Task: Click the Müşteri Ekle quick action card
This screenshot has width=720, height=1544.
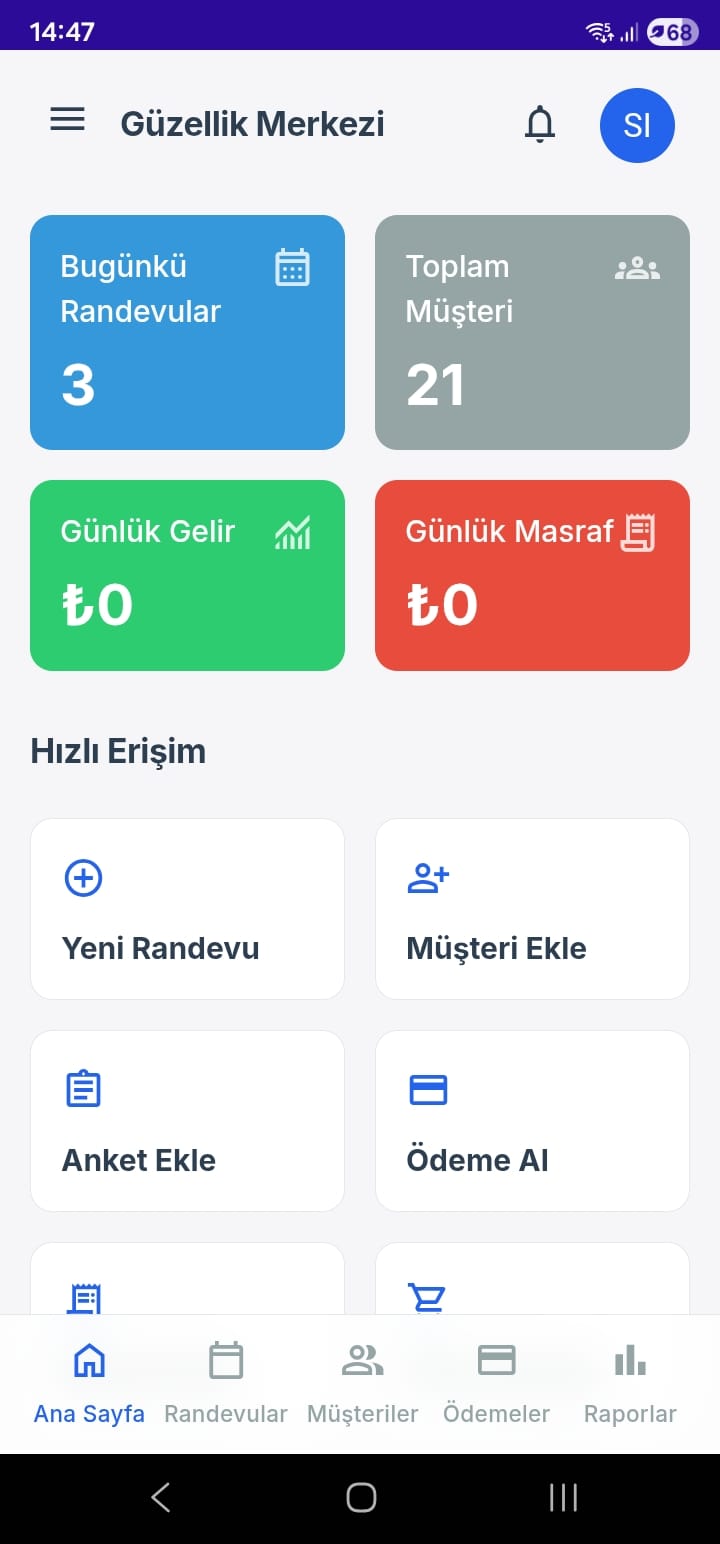Action: 532,908
